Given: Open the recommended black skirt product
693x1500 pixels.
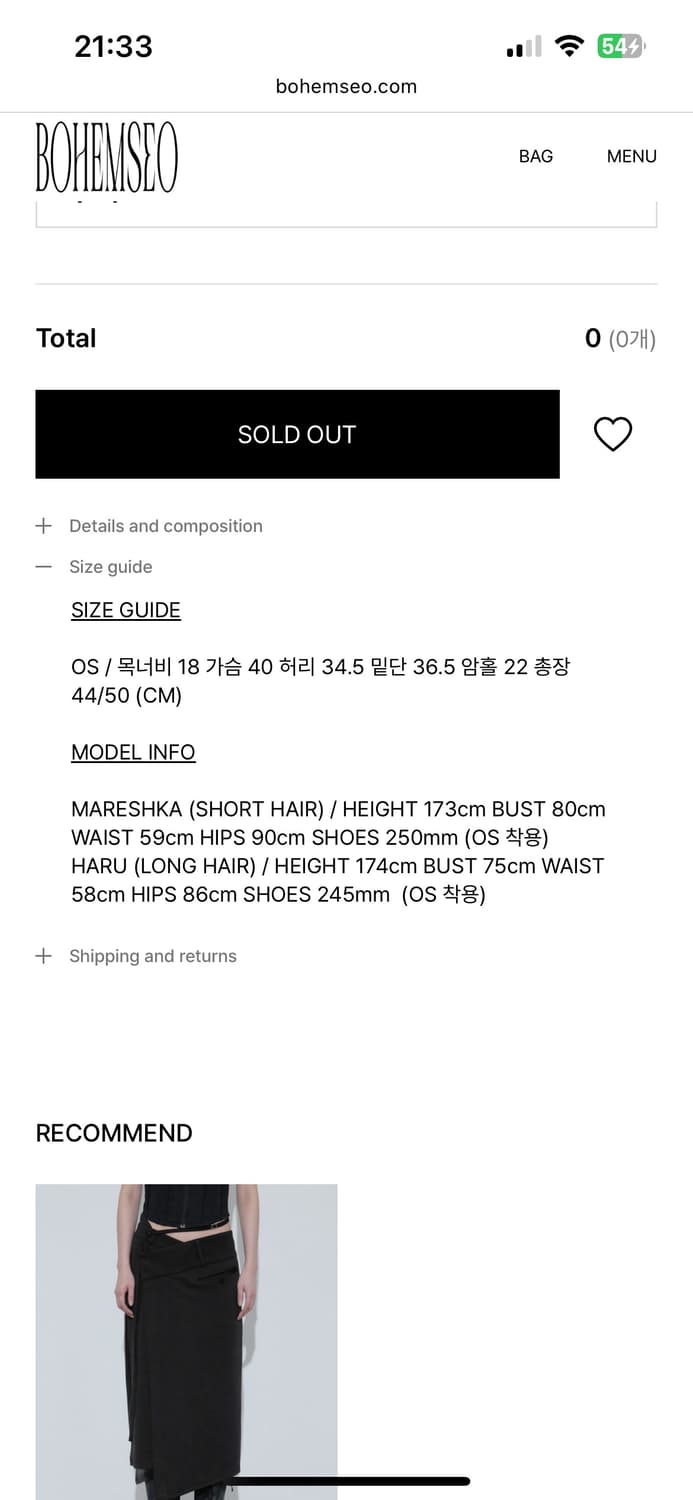Looking at the screenshot, I should click(186, 1342).
